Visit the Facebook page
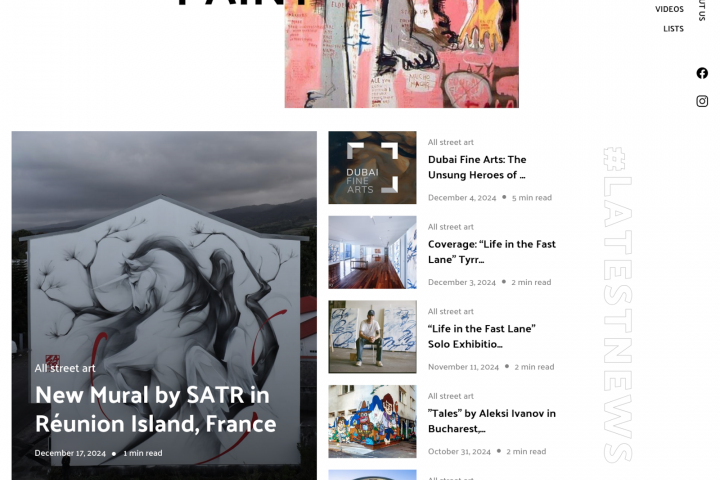This screenshot has width=720, height=480. [x=702, y=73]
